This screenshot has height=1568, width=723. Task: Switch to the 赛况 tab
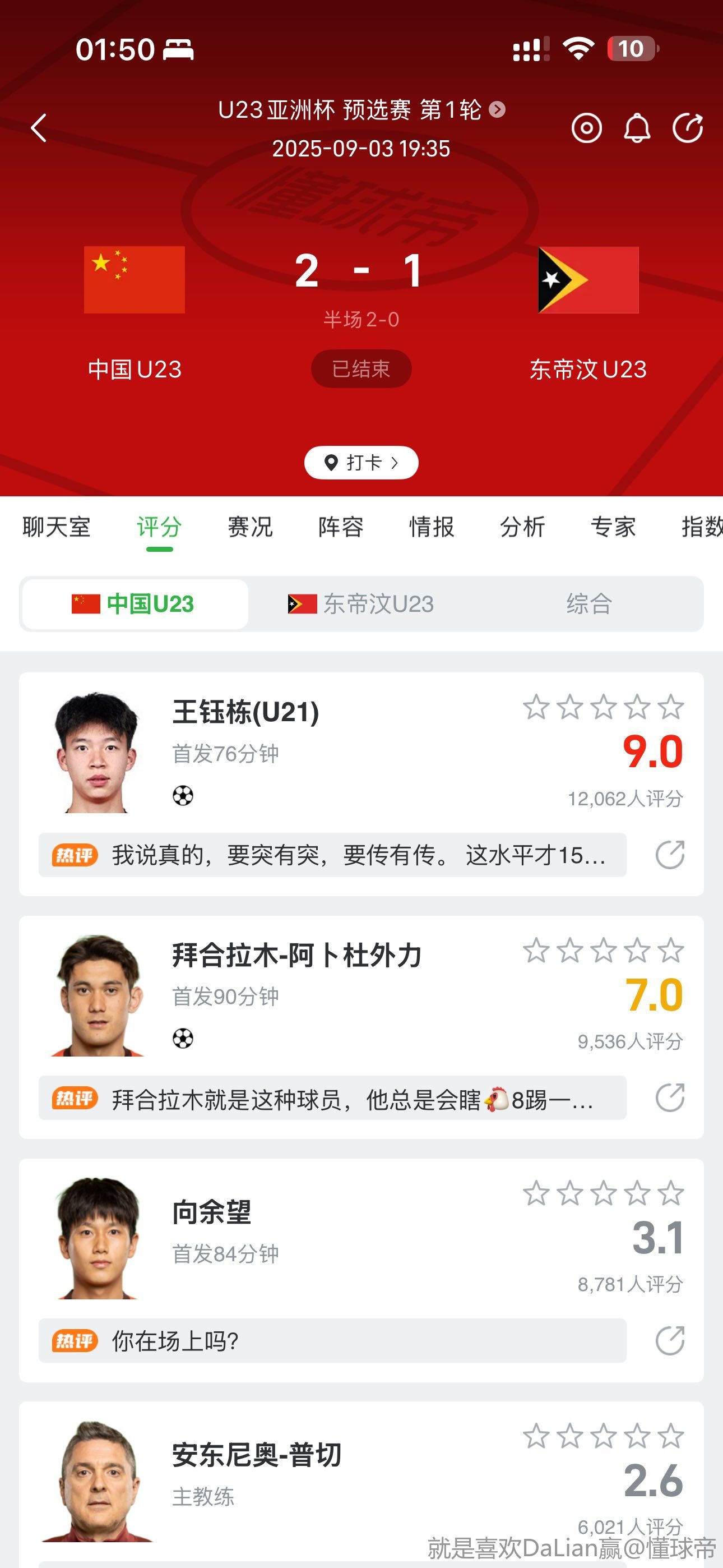pyautogui.click(x=250, y=527)
